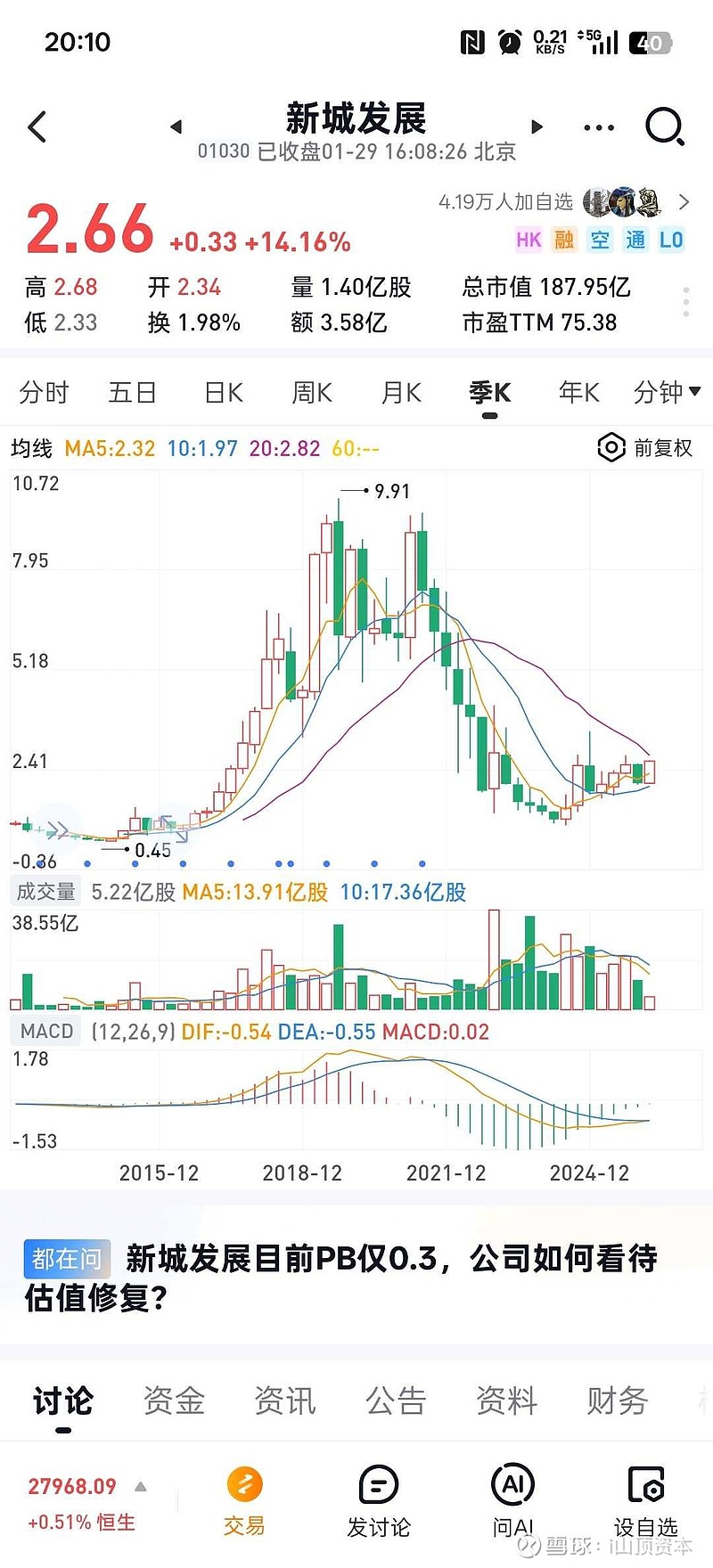The image size is (713, 1568).
Task: Switch chart to 五日 view
Action: click(x=133, y=392)
